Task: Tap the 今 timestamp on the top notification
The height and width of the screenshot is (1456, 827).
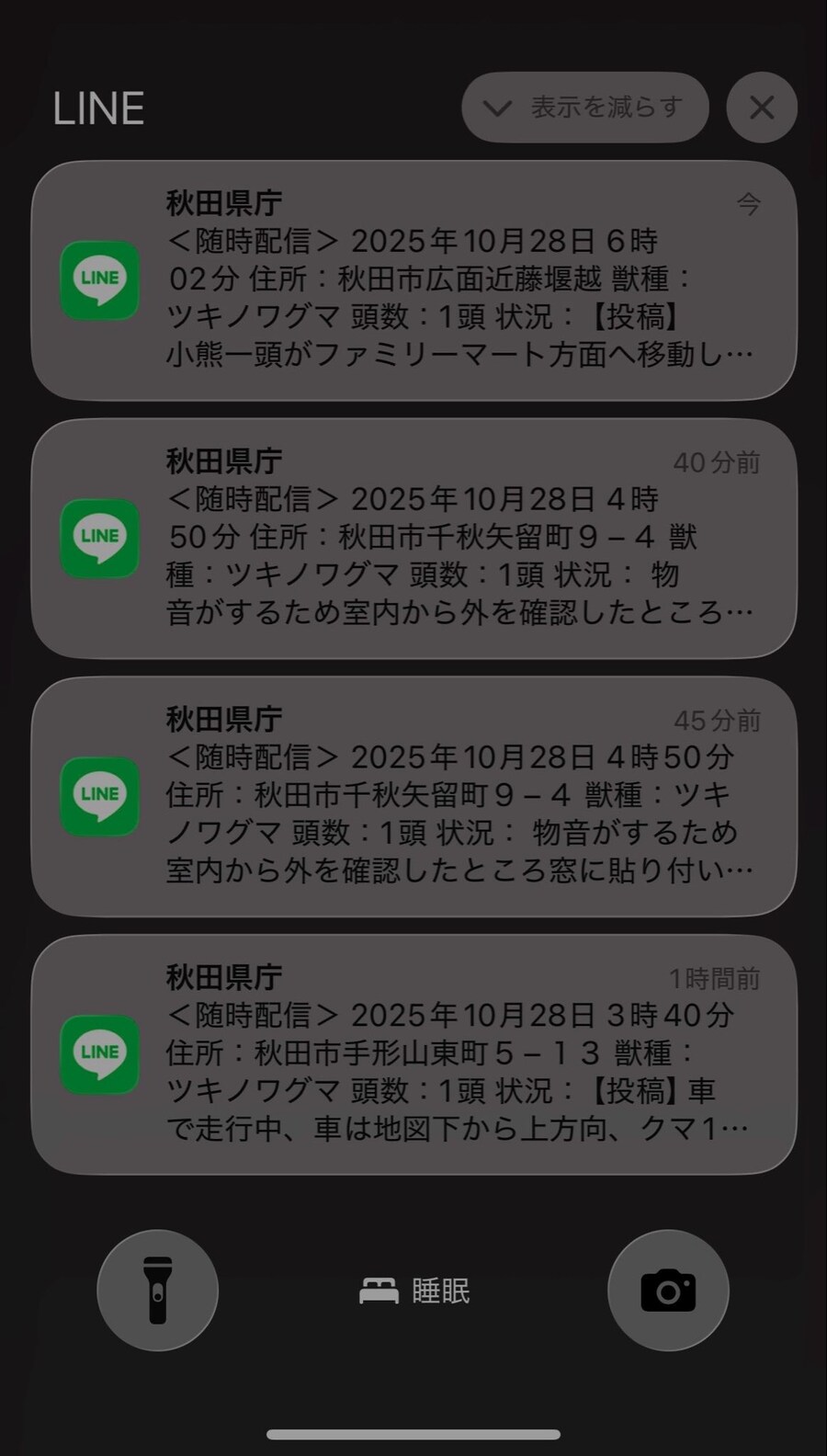Action: click(750, 205)
